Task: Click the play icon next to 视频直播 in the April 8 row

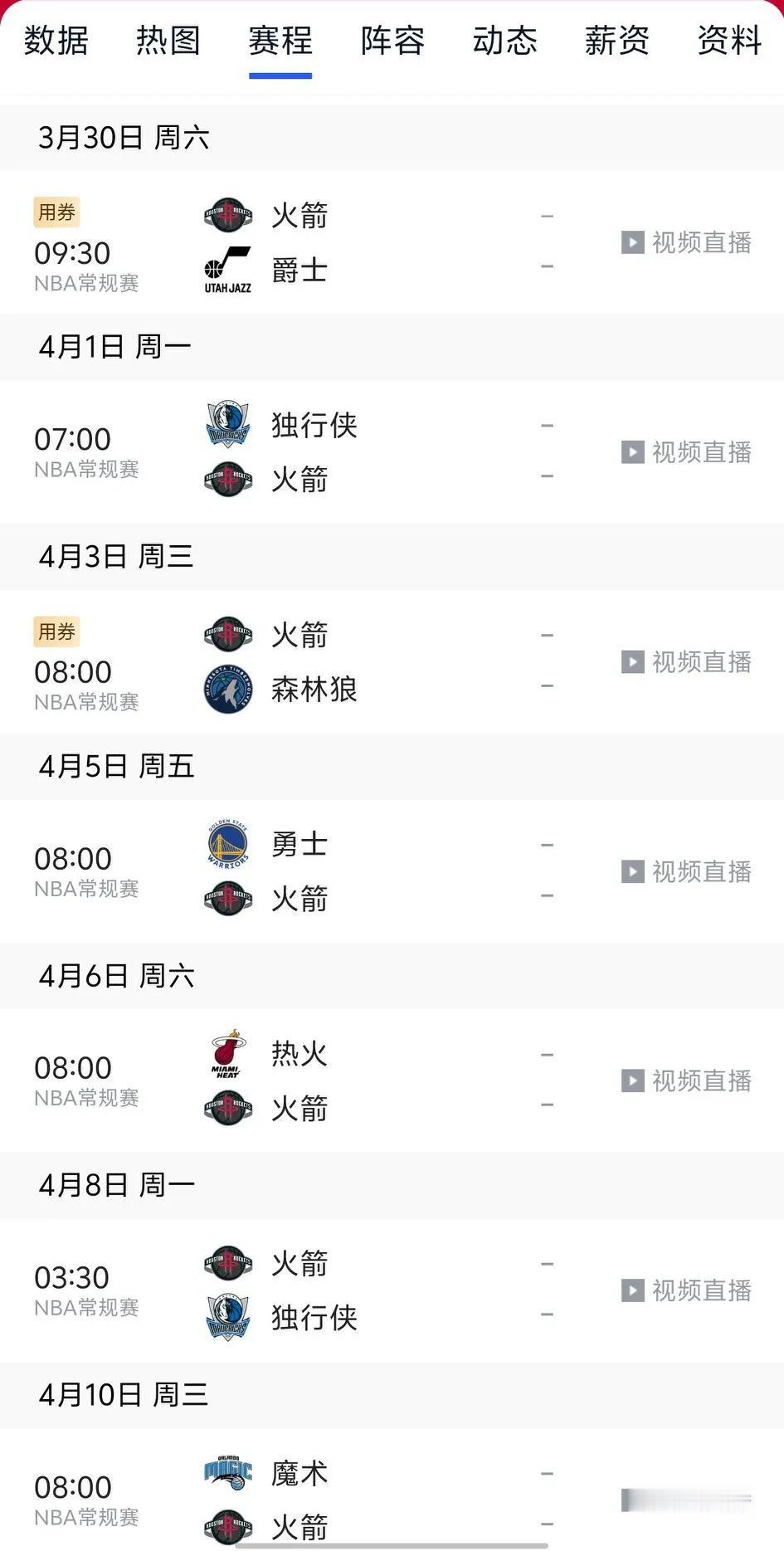Action: (632, 1290)
